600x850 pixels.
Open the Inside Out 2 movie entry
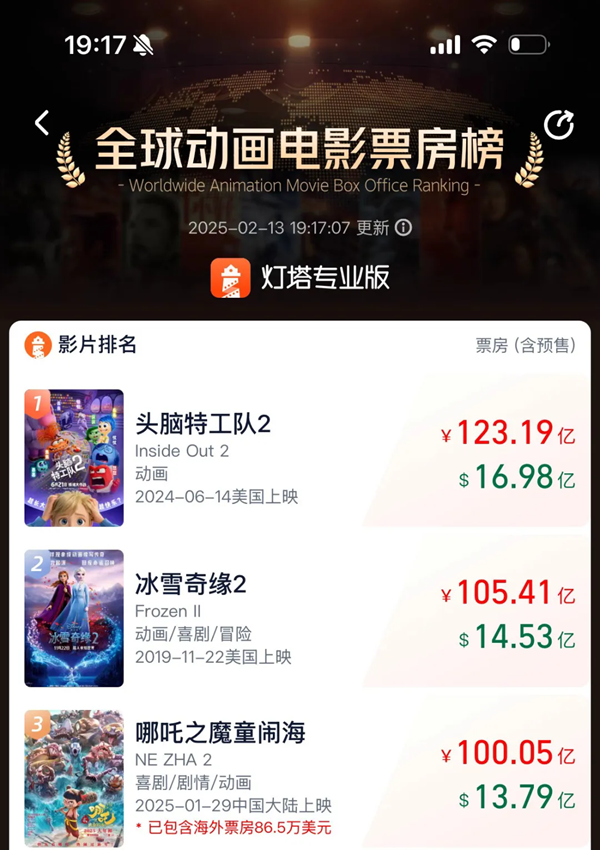(300, 458)
